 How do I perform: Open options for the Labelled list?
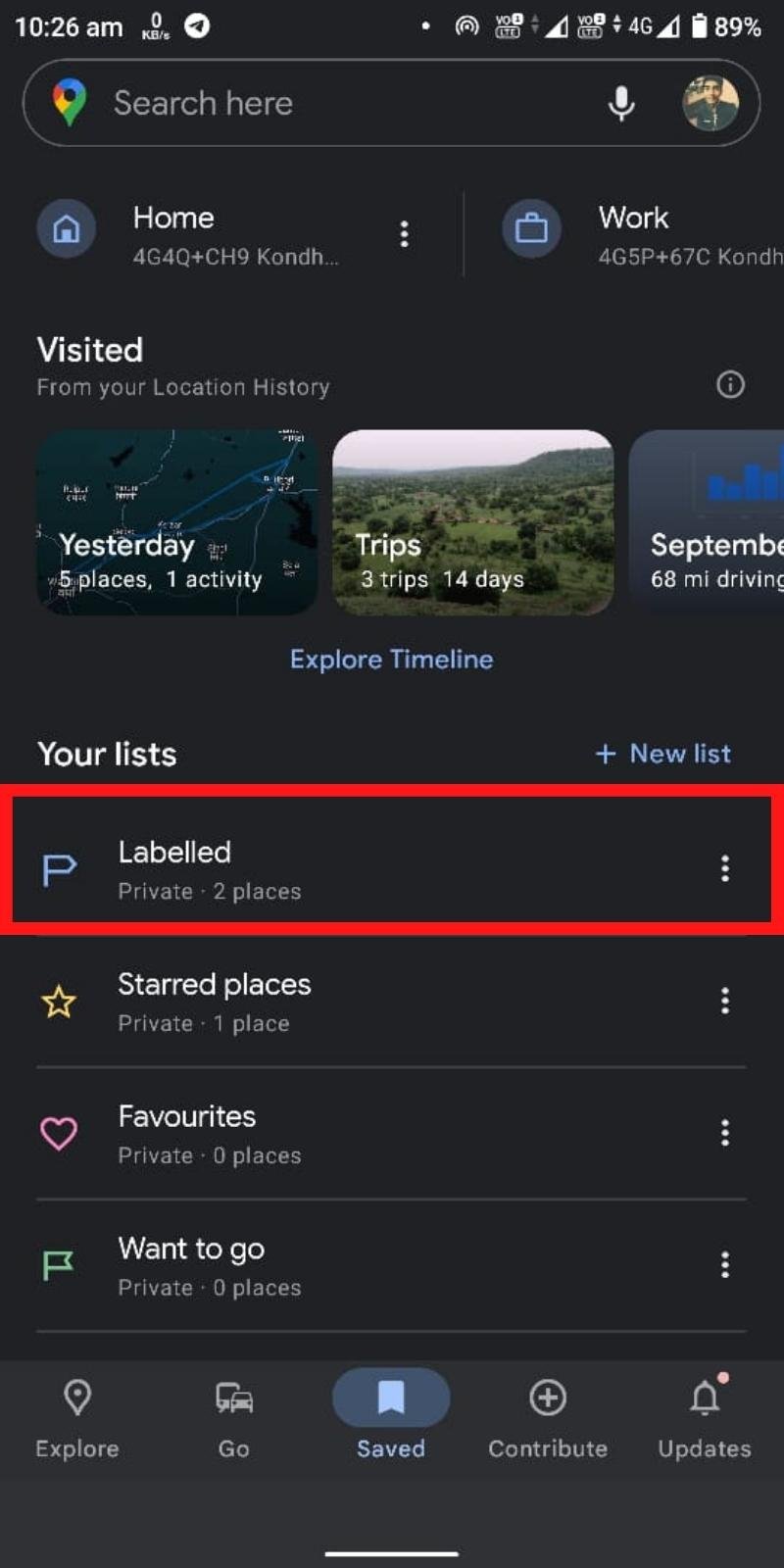725,868
